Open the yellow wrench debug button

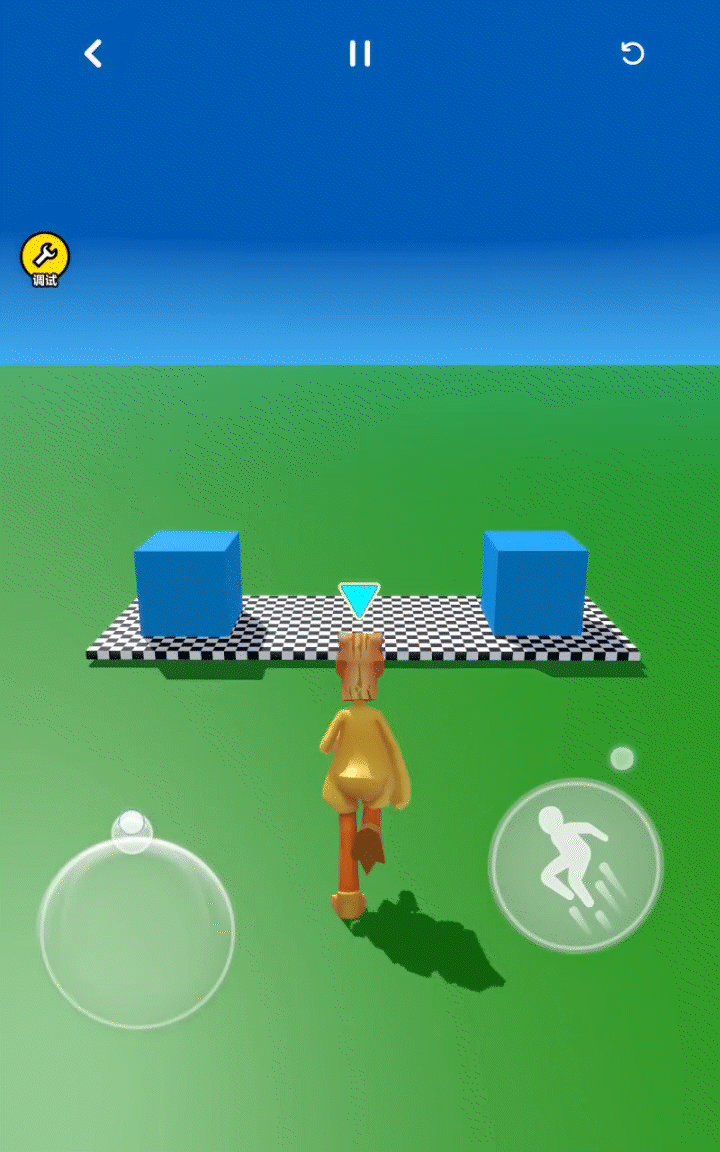point(45,258)
